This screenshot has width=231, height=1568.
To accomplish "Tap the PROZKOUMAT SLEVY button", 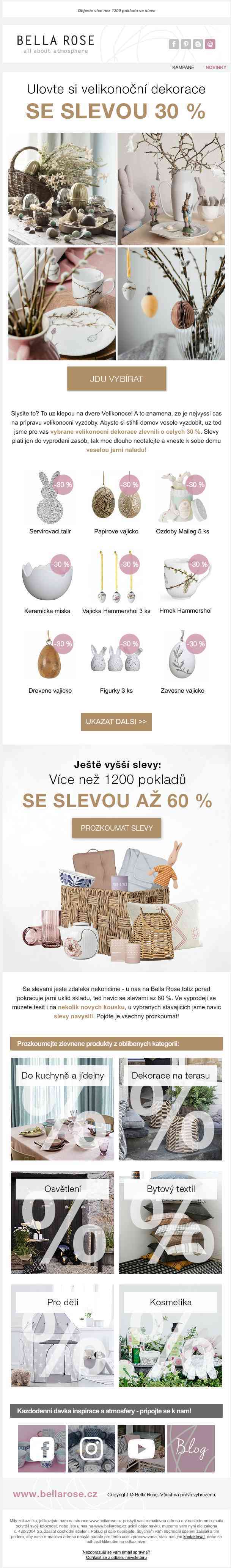I will click(116, 828).
